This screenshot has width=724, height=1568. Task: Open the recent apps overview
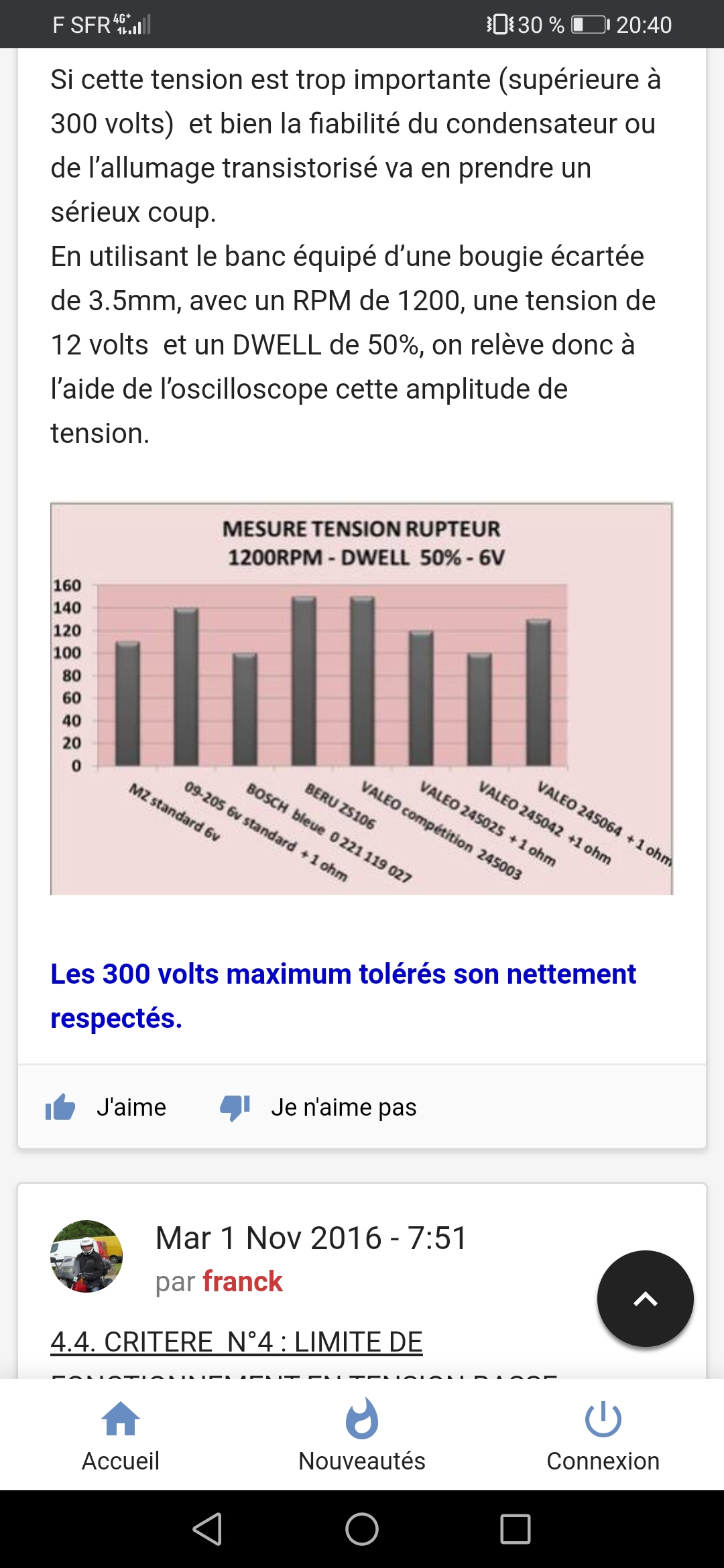point(516,1529)
